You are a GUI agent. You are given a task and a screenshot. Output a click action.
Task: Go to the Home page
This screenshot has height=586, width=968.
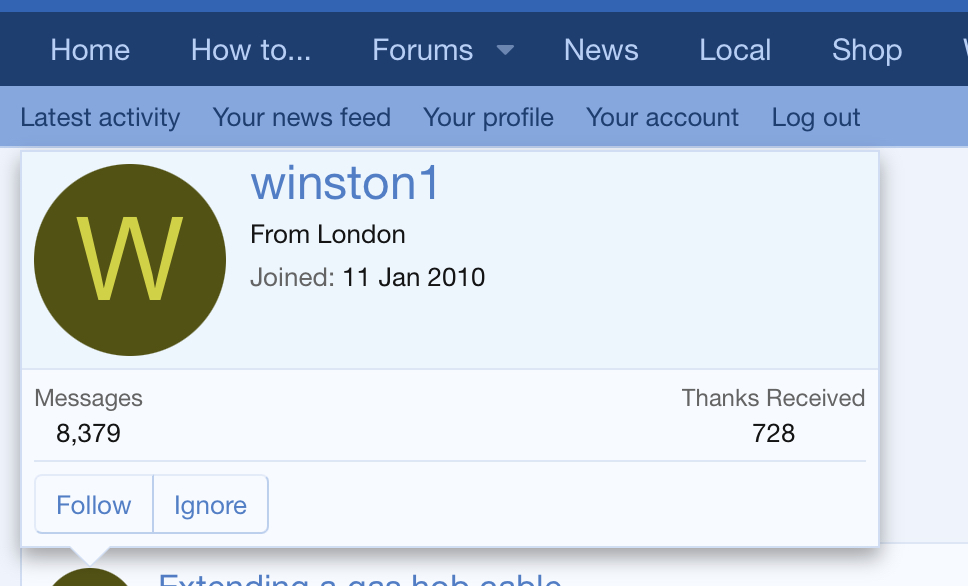(x=90, y=50)
